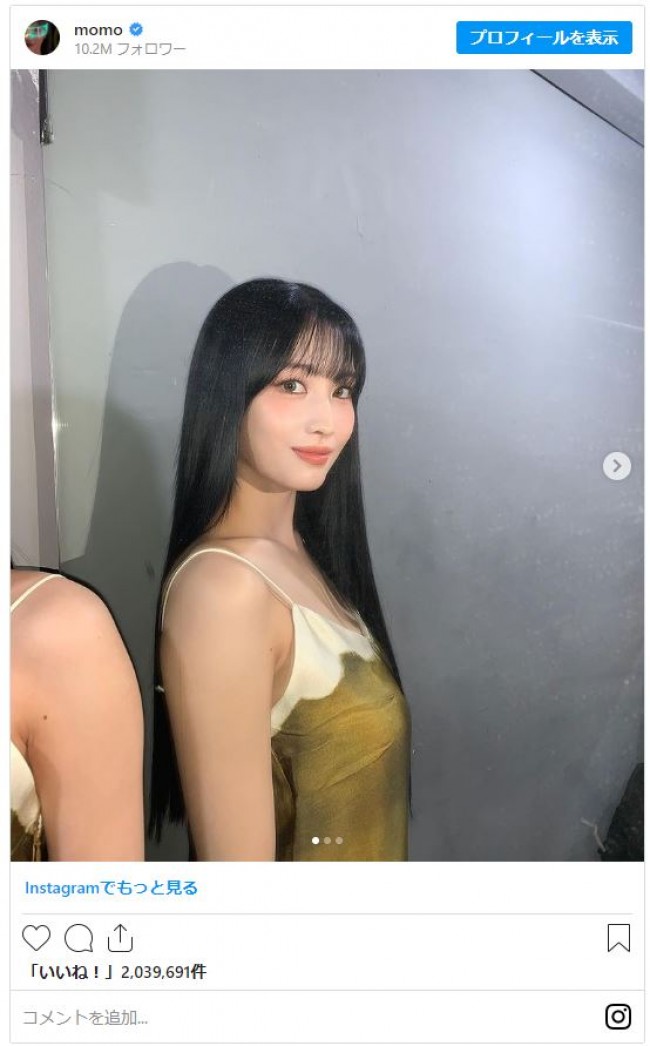Viewport: 650px width, 1046px height.
Task: Open the Instagramでもっと見る link
Action: [111, 888]
